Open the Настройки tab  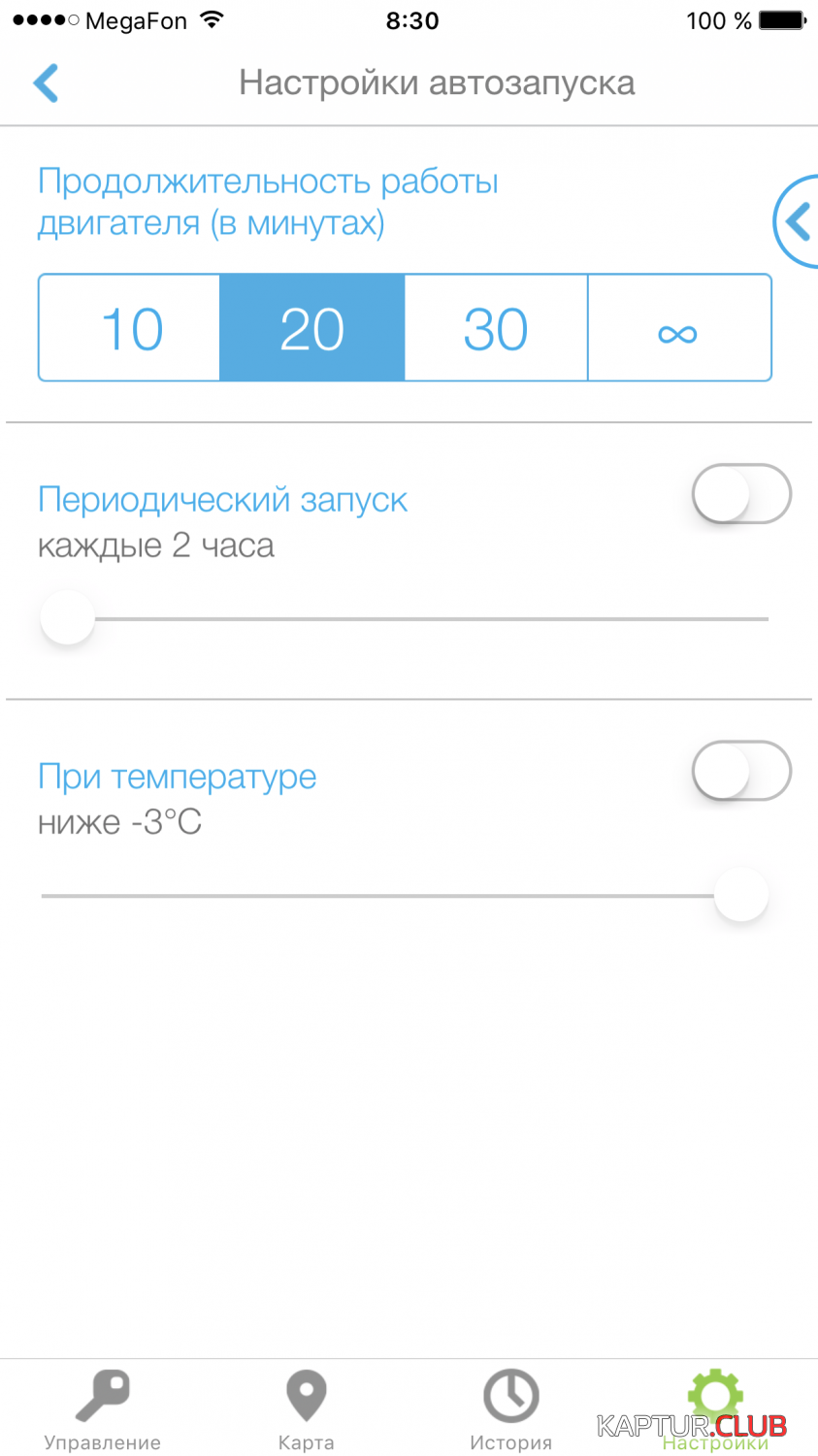(x=715, y=1409)
